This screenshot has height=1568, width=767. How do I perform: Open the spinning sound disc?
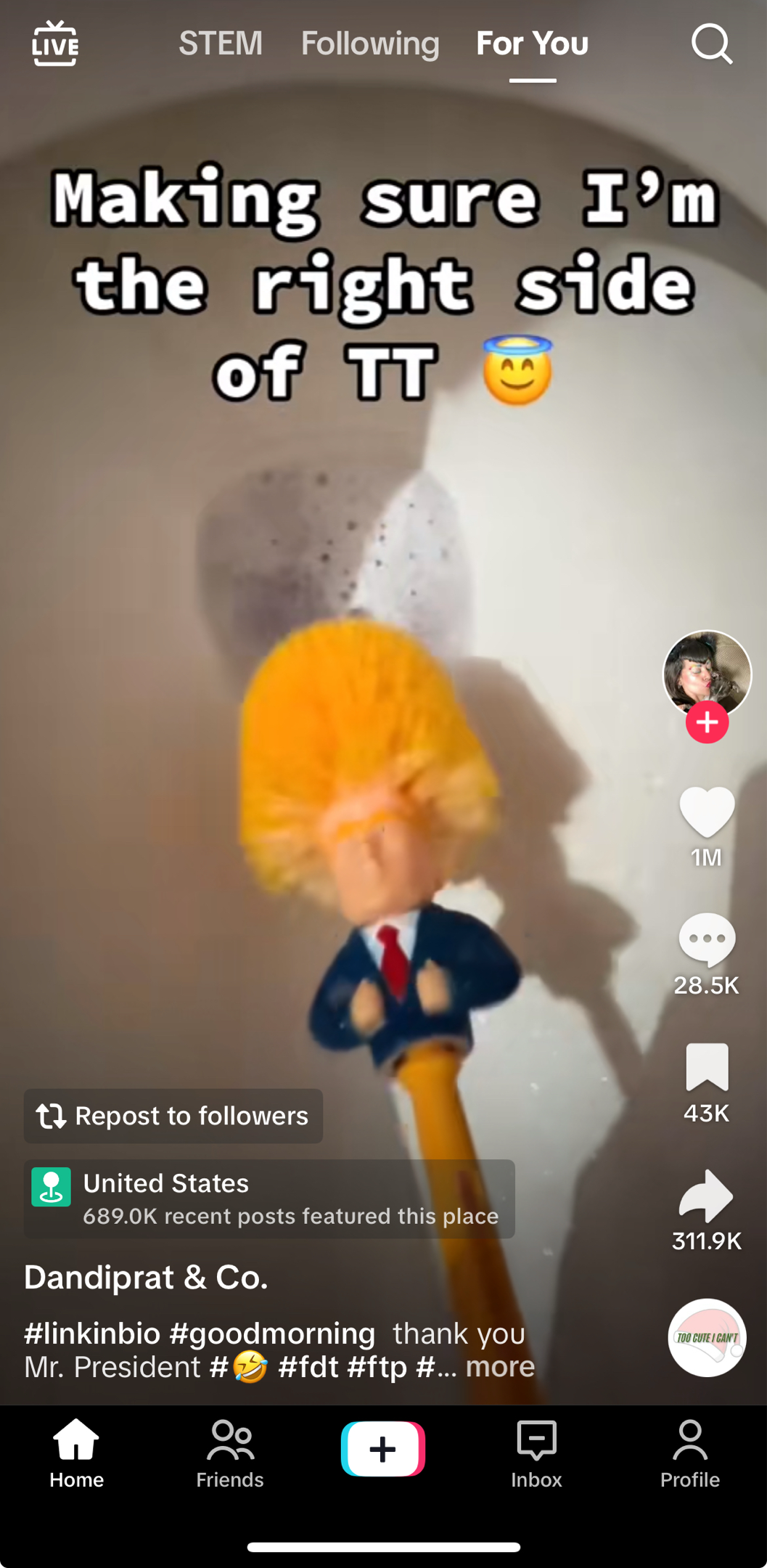[707, 1337]
